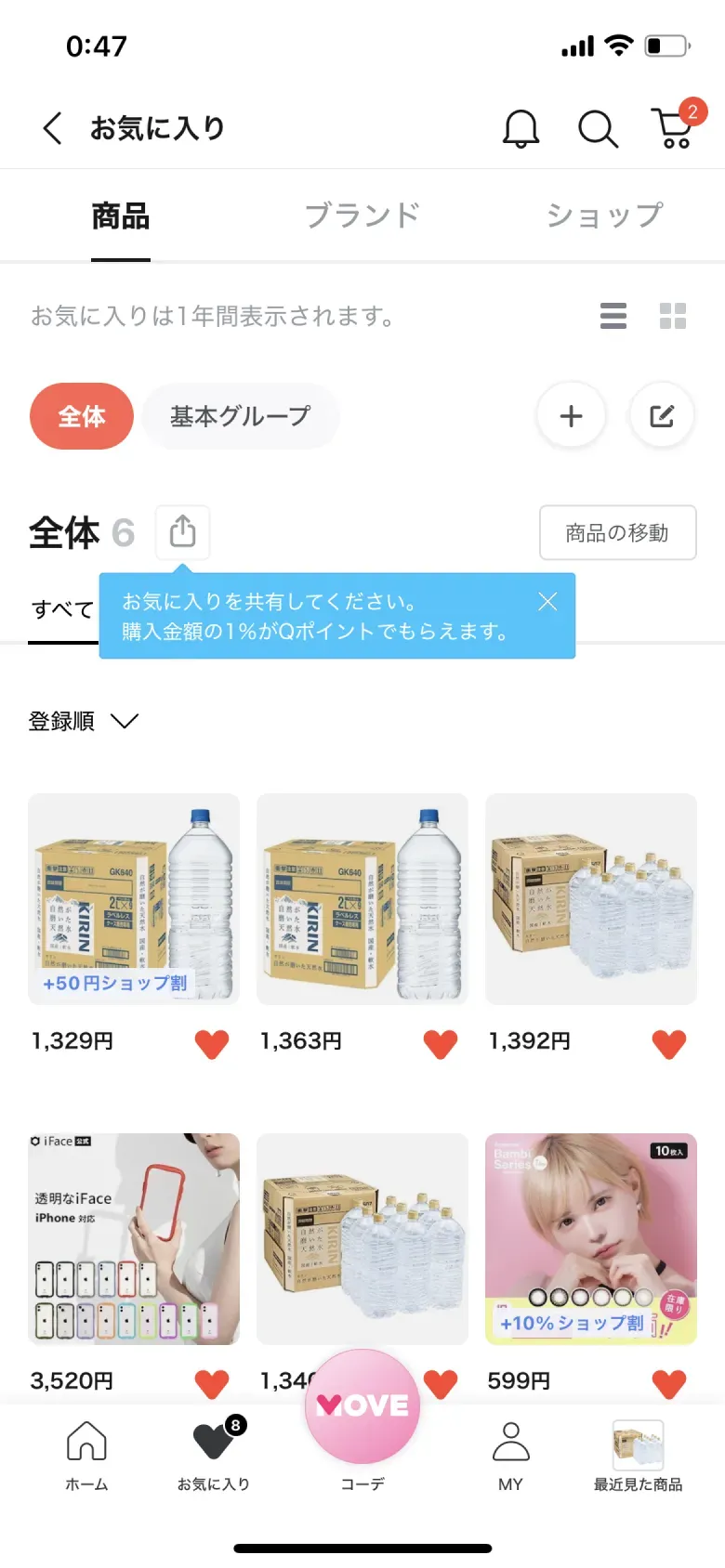Viewport: 725px width, 1568px height.
Task: View the shopping cart with 2 items
Action: pos(674,129)
